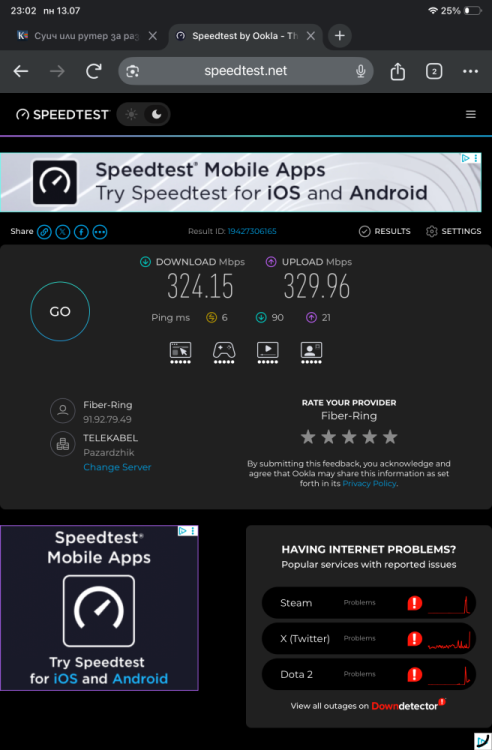Share the result on Facebook
Image resolution: width=492 pixels, height=750 pixels.
coord(81,232)
